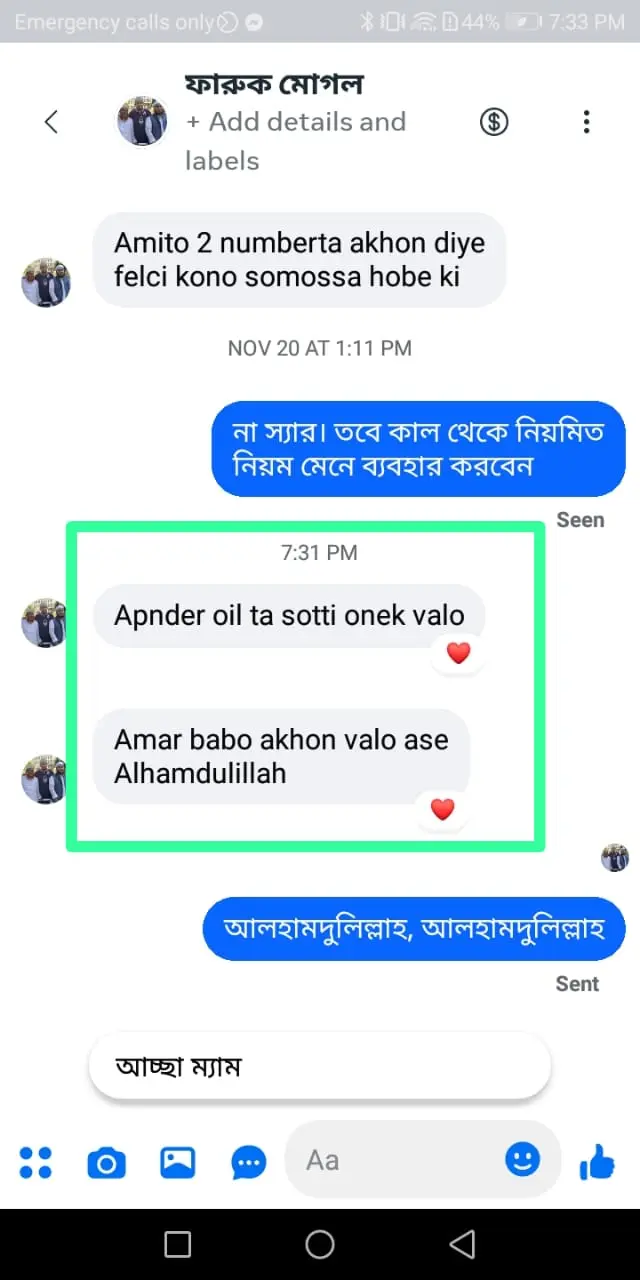Screen dimensions: 640x1280
Task: Open the dollar payment request icon
Action: coord(493,122)
